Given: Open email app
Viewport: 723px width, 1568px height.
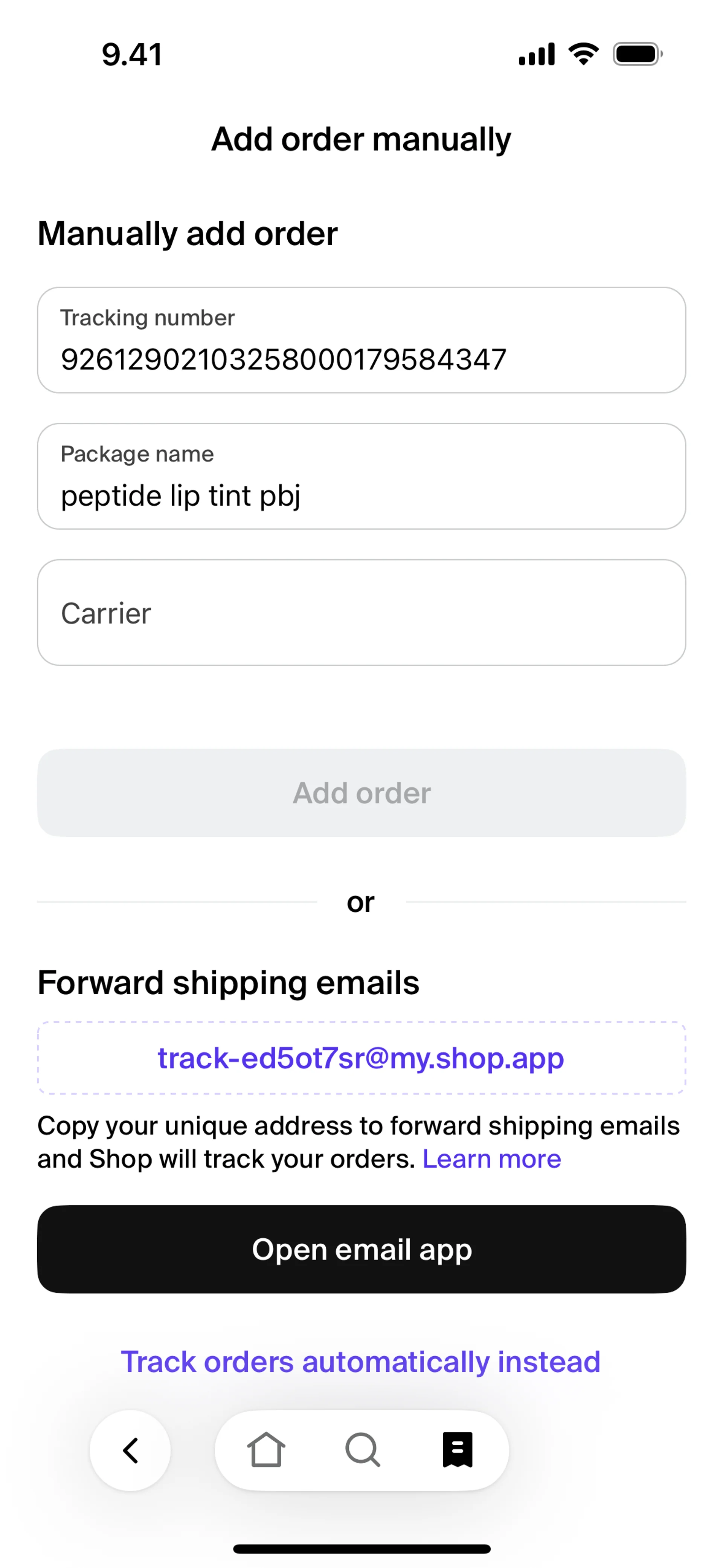Looking at the screenshot, I should (361, 1249).
